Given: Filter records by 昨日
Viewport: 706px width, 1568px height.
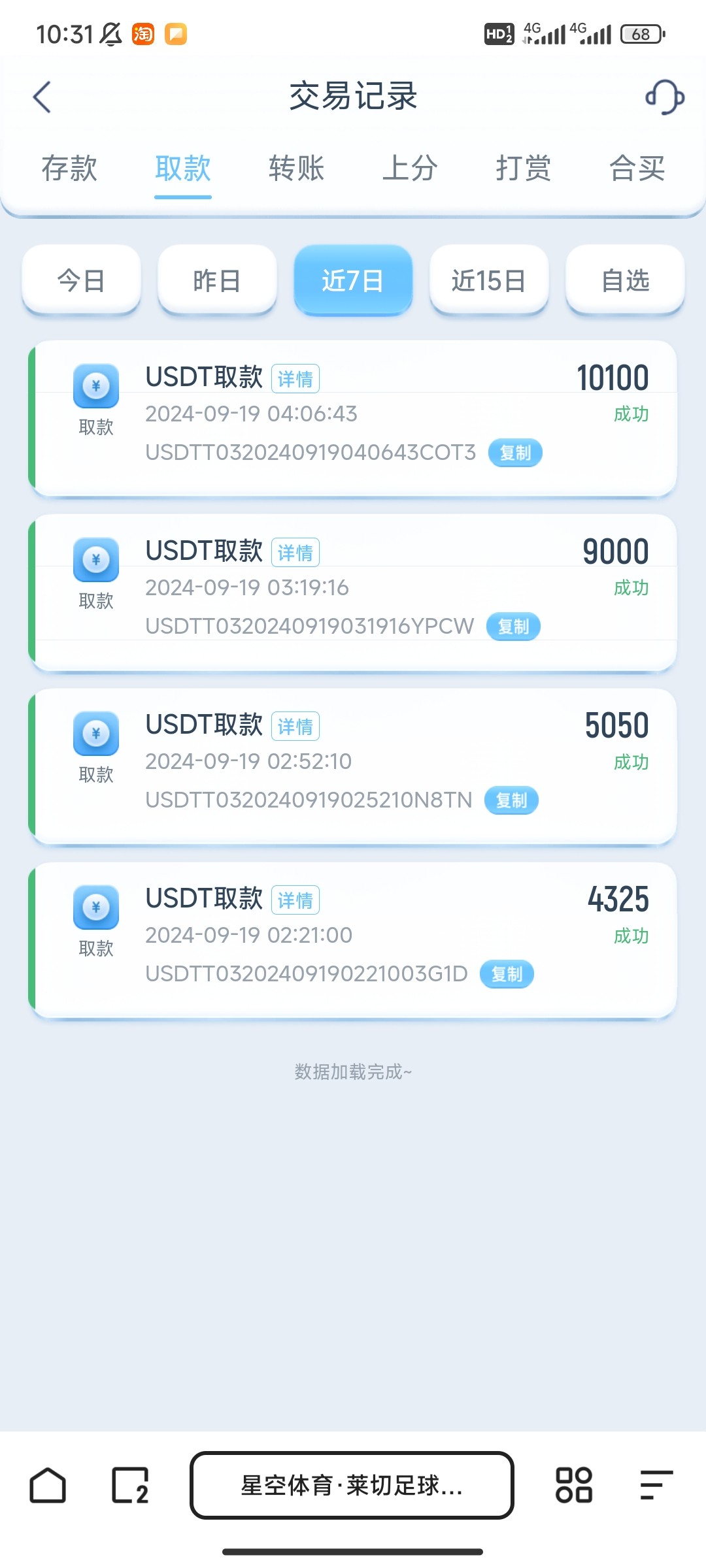Looking at the screenshot, I should 217,280.
